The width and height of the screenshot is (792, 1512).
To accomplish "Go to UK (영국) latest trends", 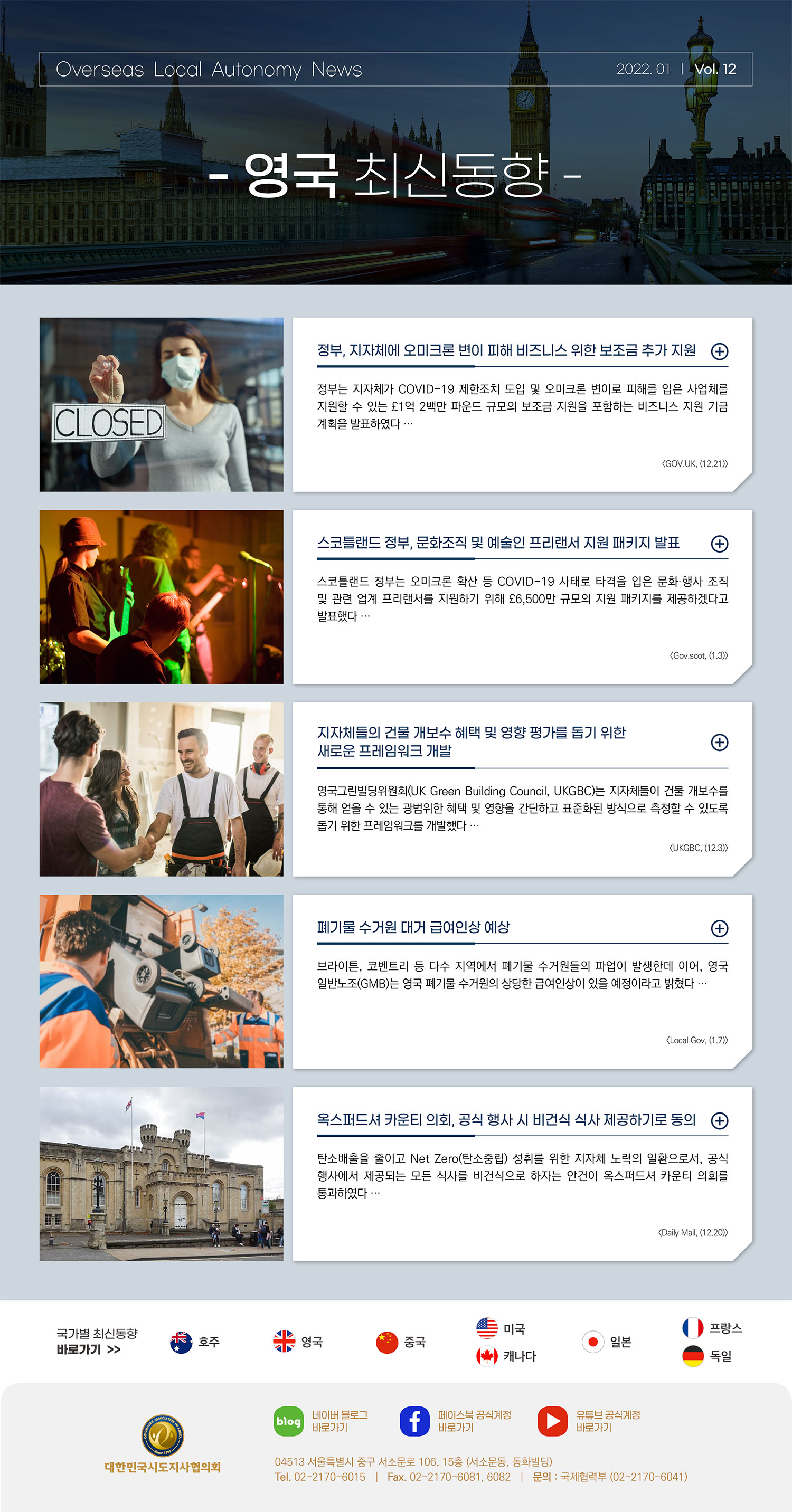I will (298, 1342).
